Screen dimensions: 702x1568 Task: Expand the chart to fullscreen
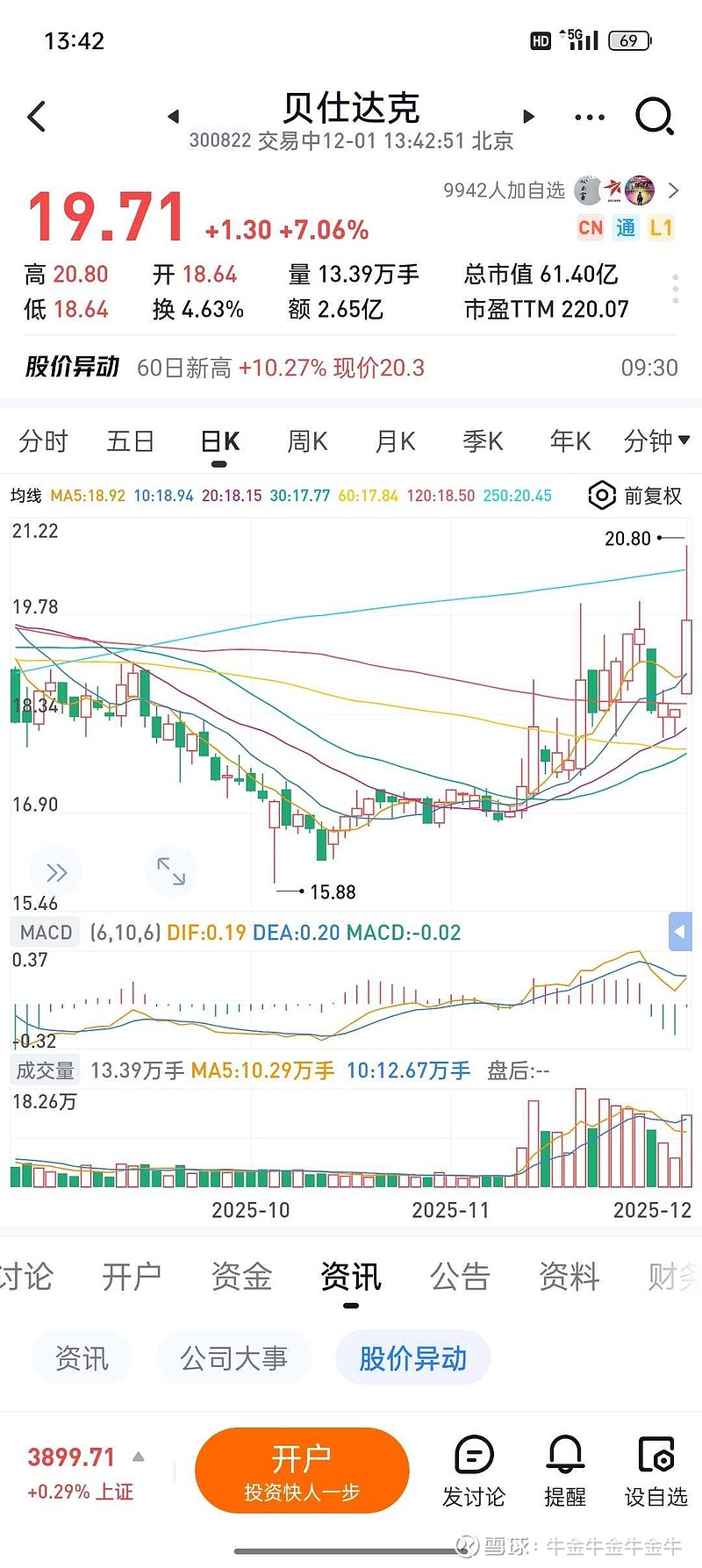171,871
